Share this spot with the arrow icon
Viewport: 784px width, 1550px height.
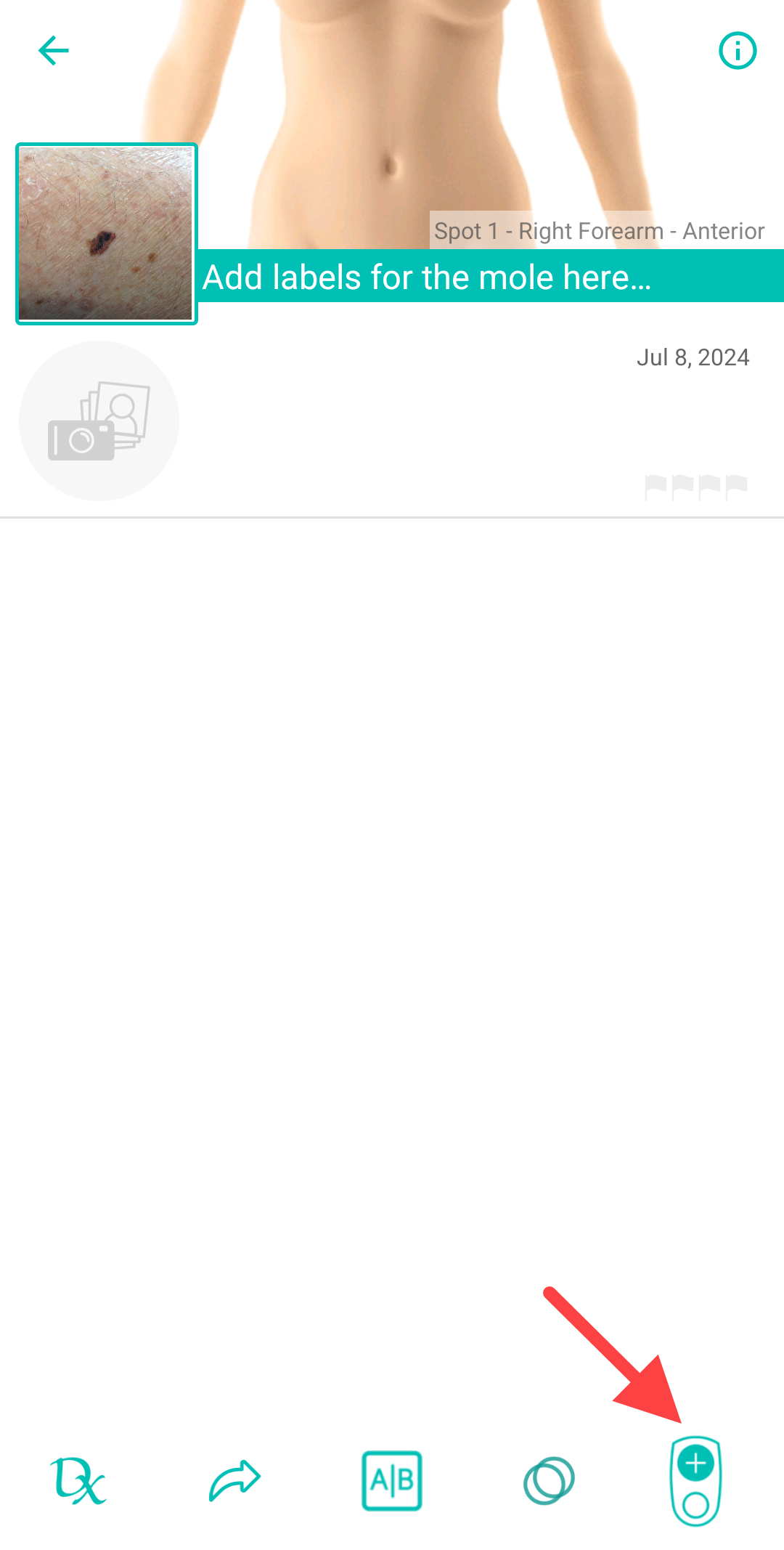point(234,1480)
